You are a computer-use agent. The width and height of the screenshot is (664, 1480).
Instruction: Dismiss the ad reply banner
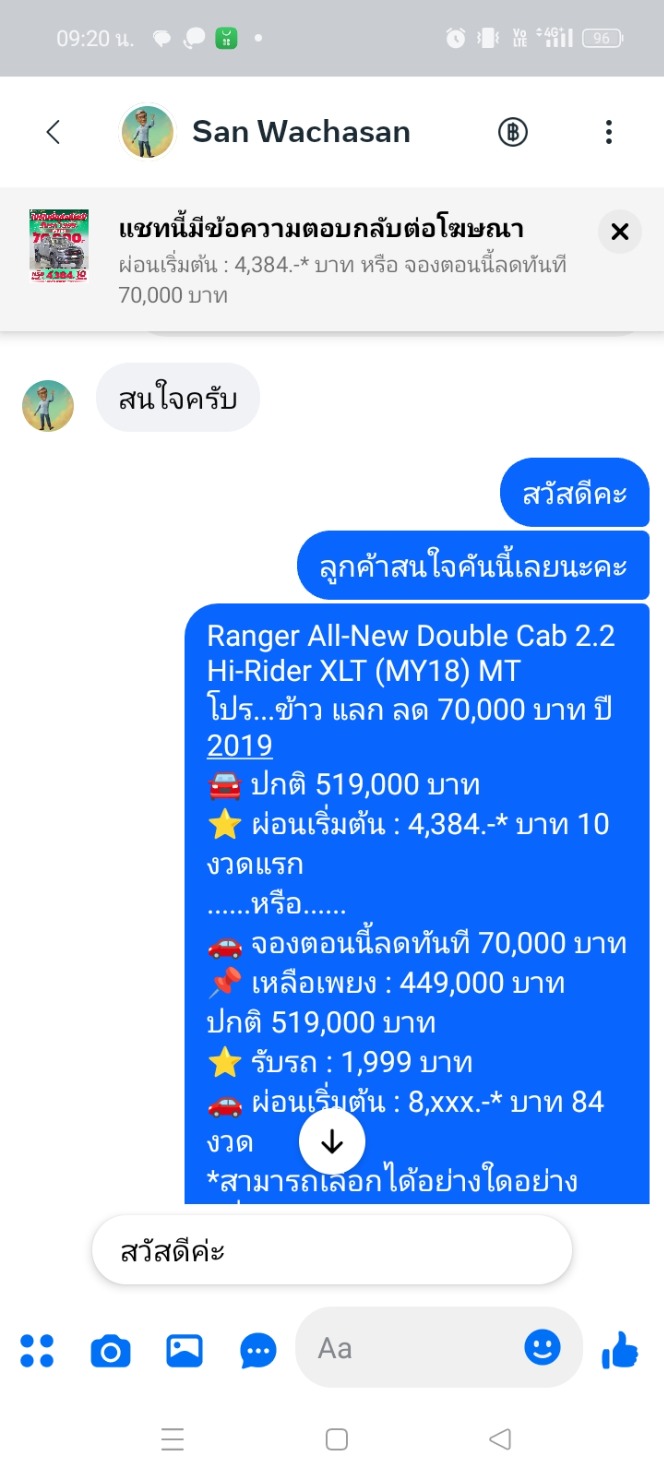[619, 232]
